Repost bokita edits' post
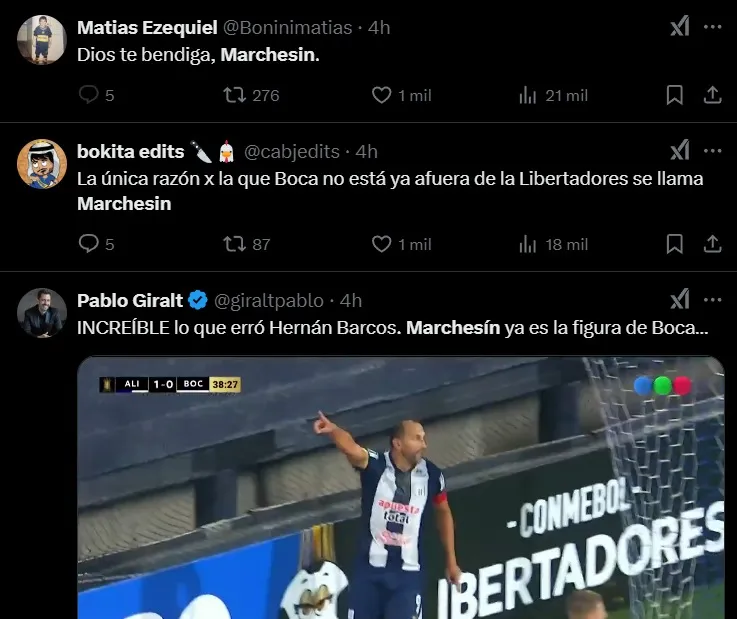 [x=235, y=244]
